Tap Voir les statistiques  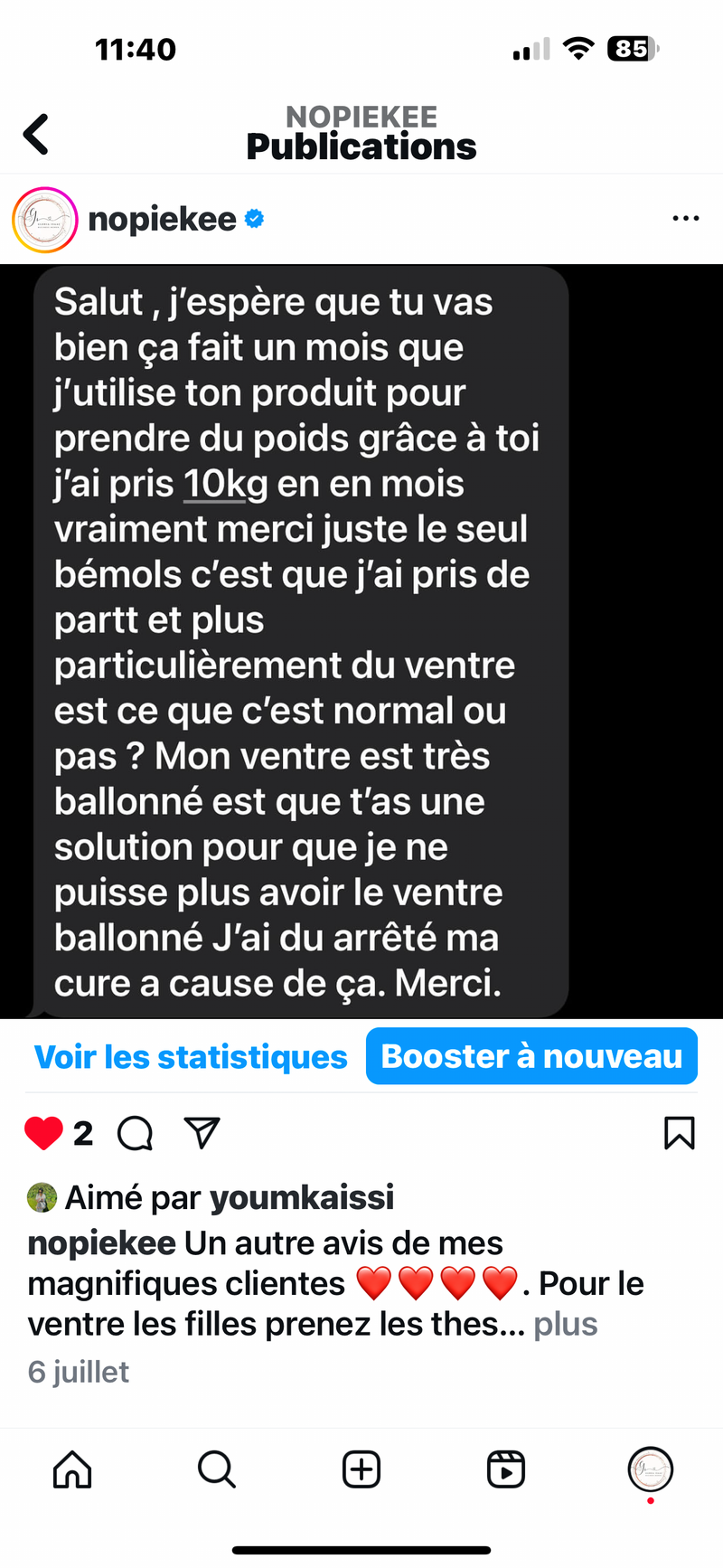(x=191, y=1056)
